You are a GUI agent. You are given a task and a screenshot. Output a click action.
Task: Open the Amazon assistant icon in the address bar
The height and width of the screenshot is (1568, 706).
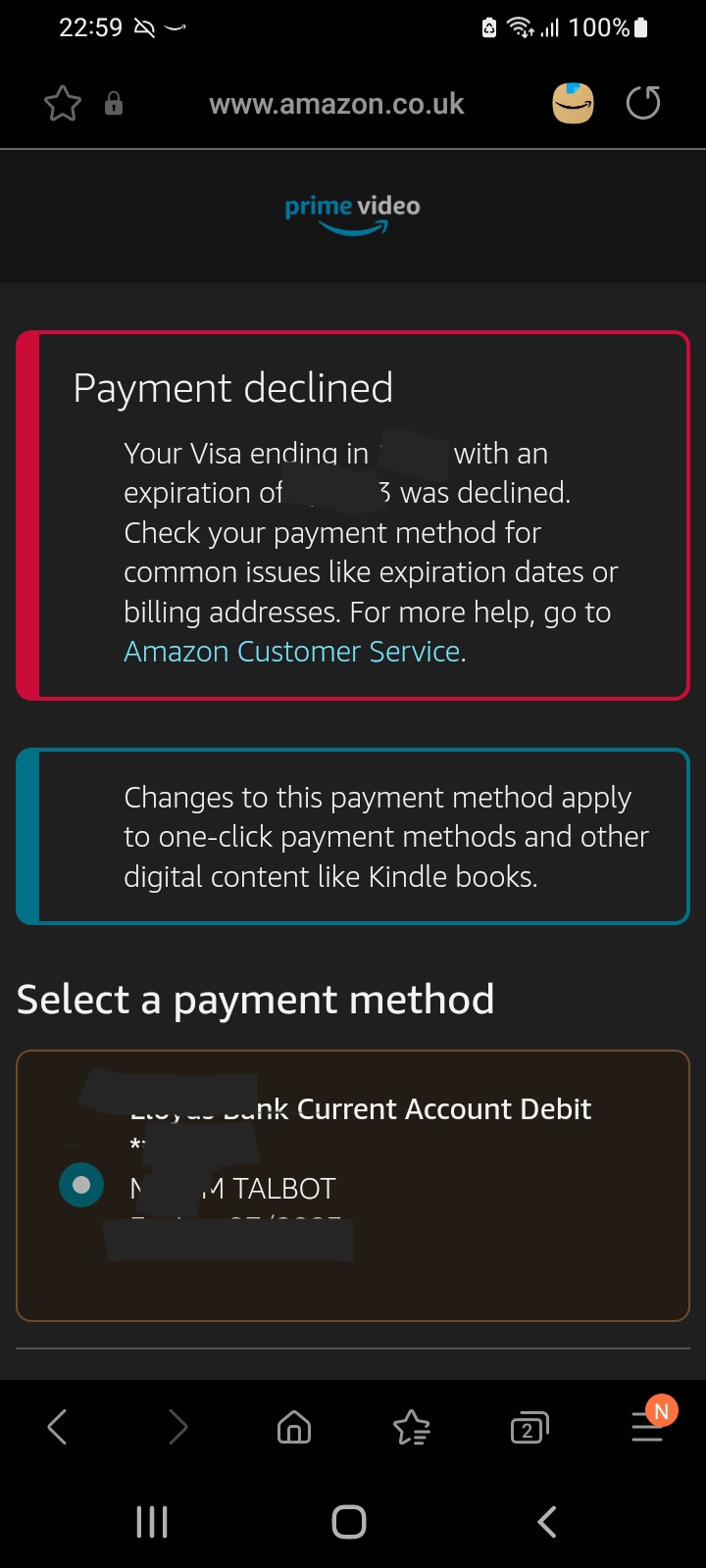click(573, 103)
